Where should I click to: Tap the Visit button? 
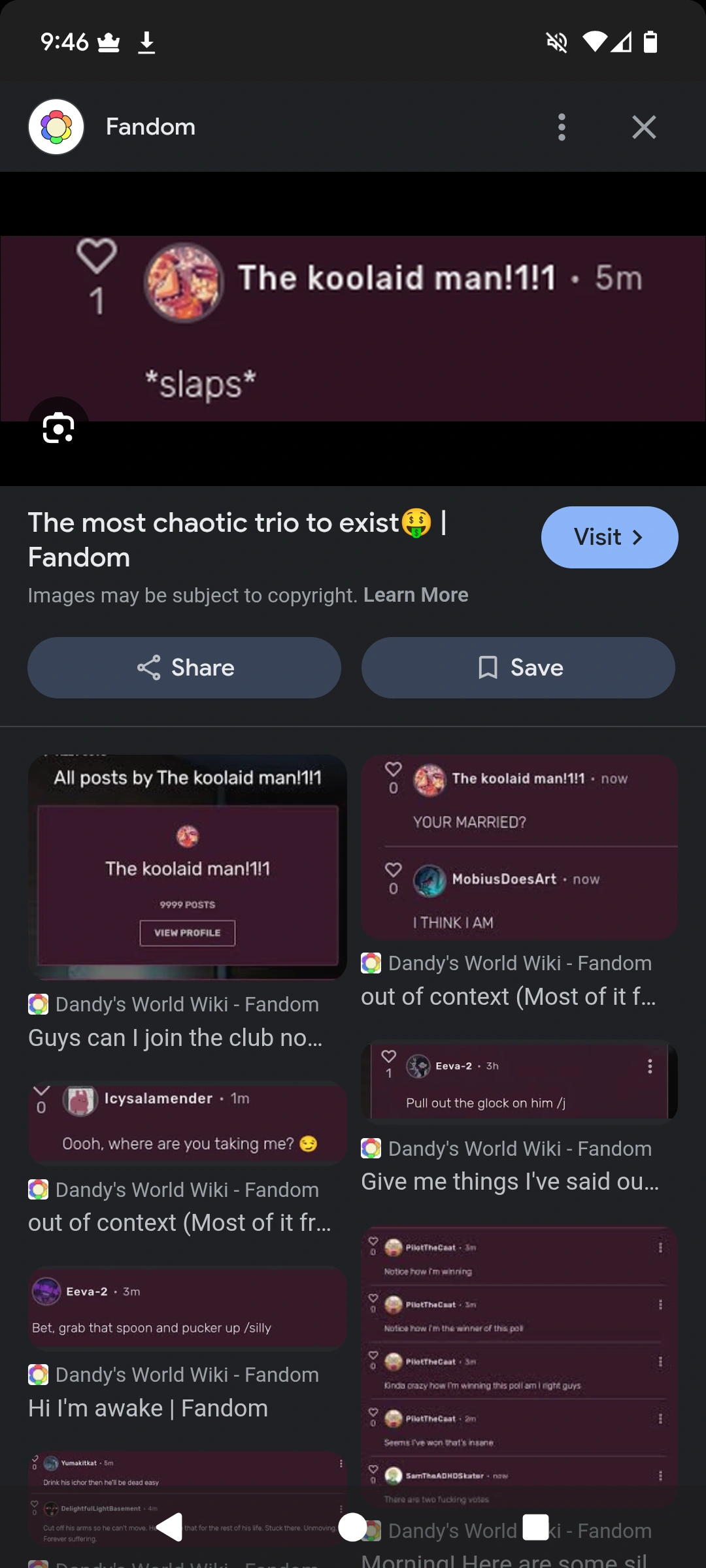(609, 536)
